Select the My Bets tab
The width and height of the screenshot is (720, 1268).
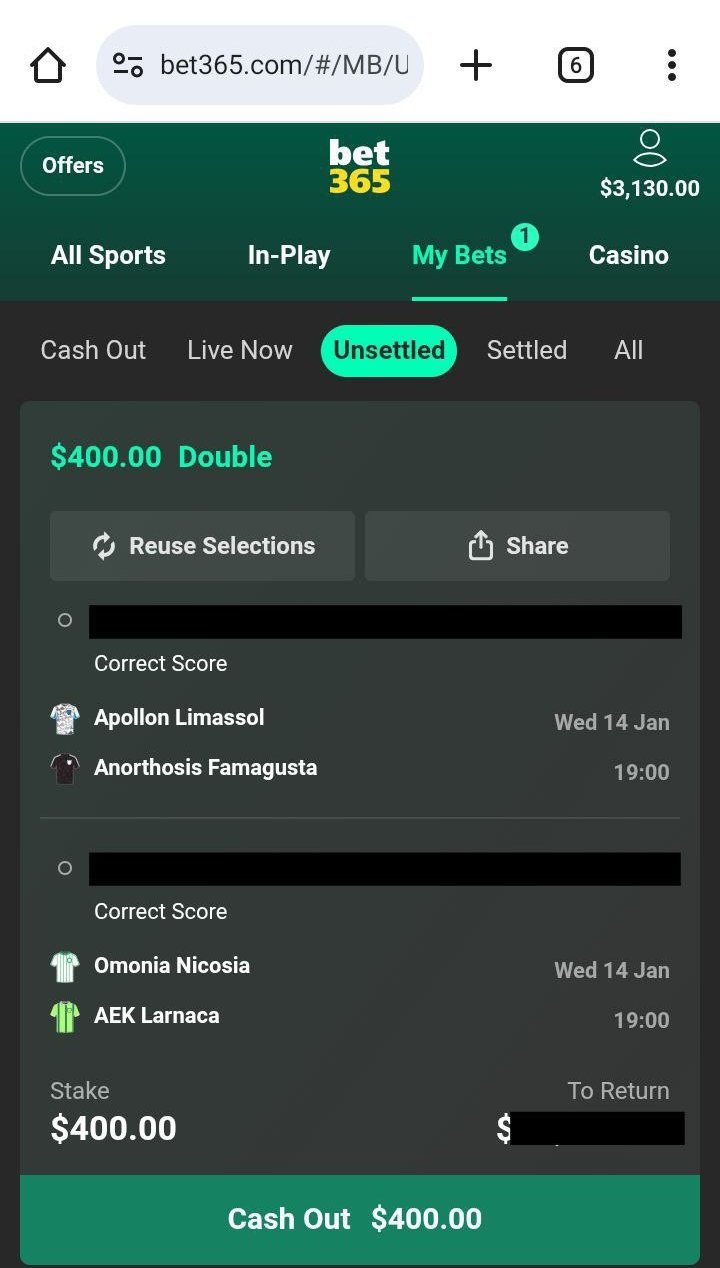tap(459, 256)
